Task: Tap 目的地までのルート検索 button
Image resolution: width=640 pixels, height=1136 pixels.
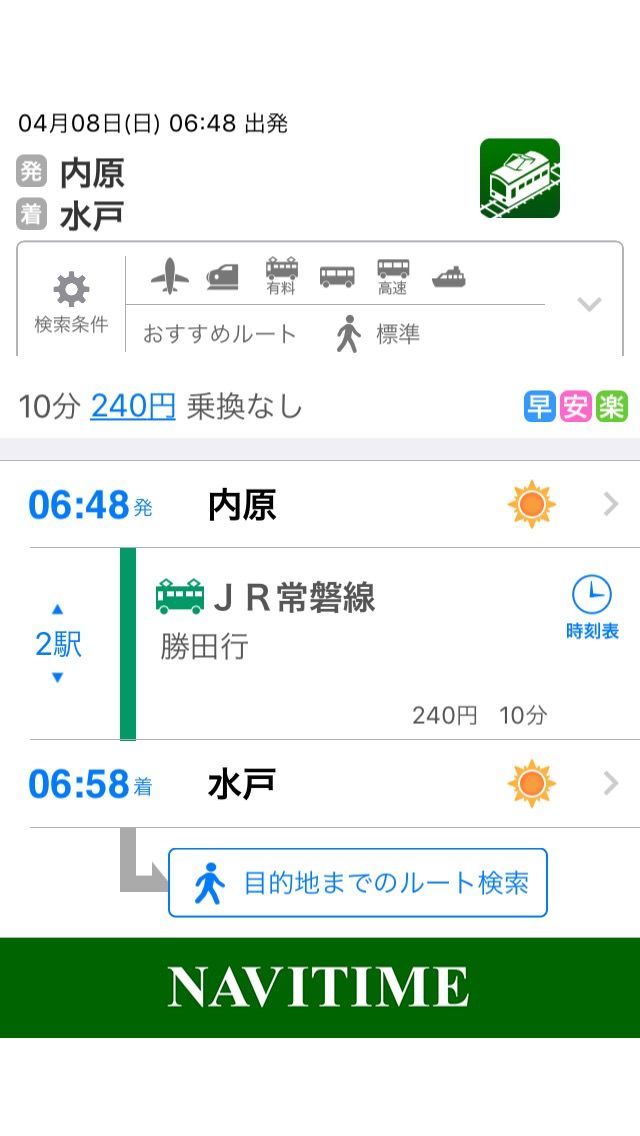Action: pyautogui.click(x=357, y=882)
